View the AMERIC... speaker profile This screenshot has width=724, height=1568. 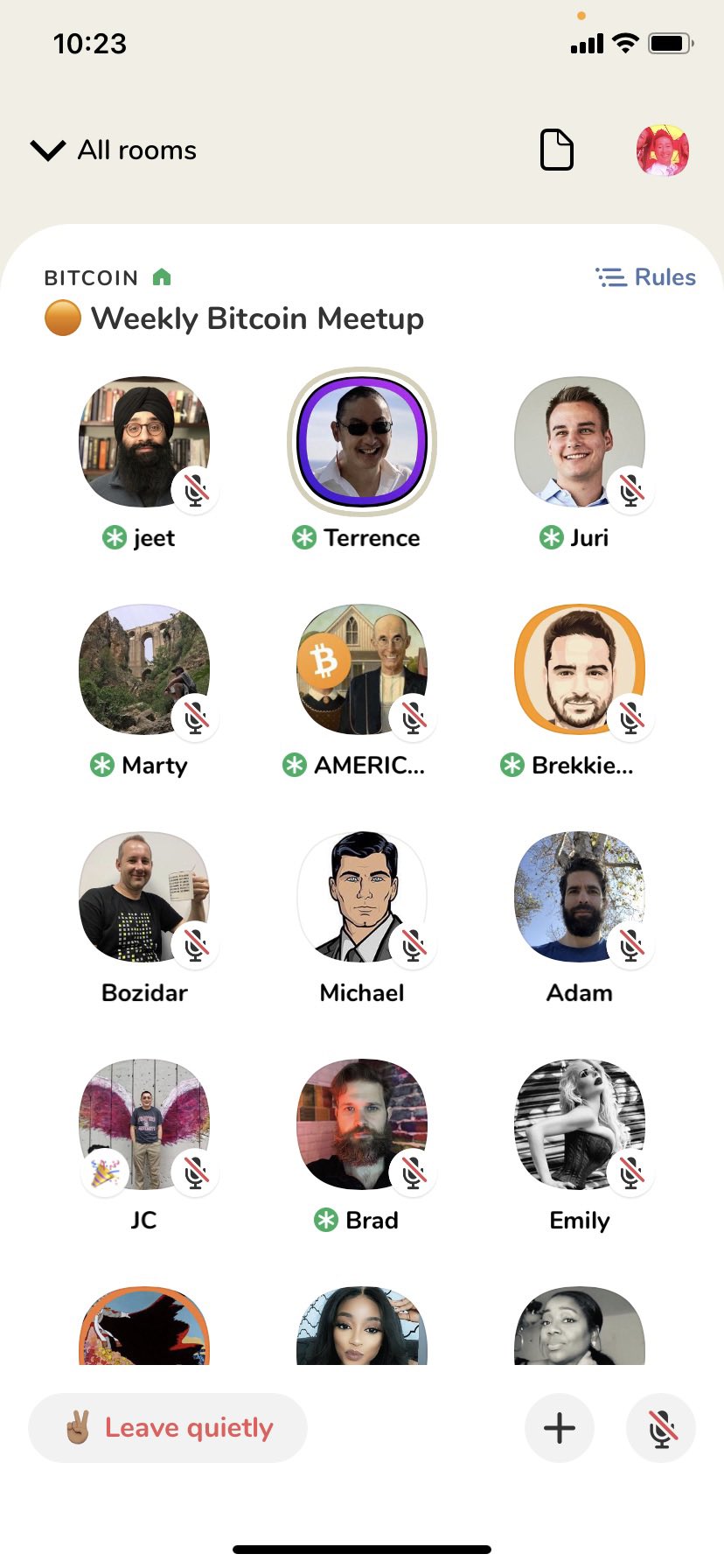362,669
